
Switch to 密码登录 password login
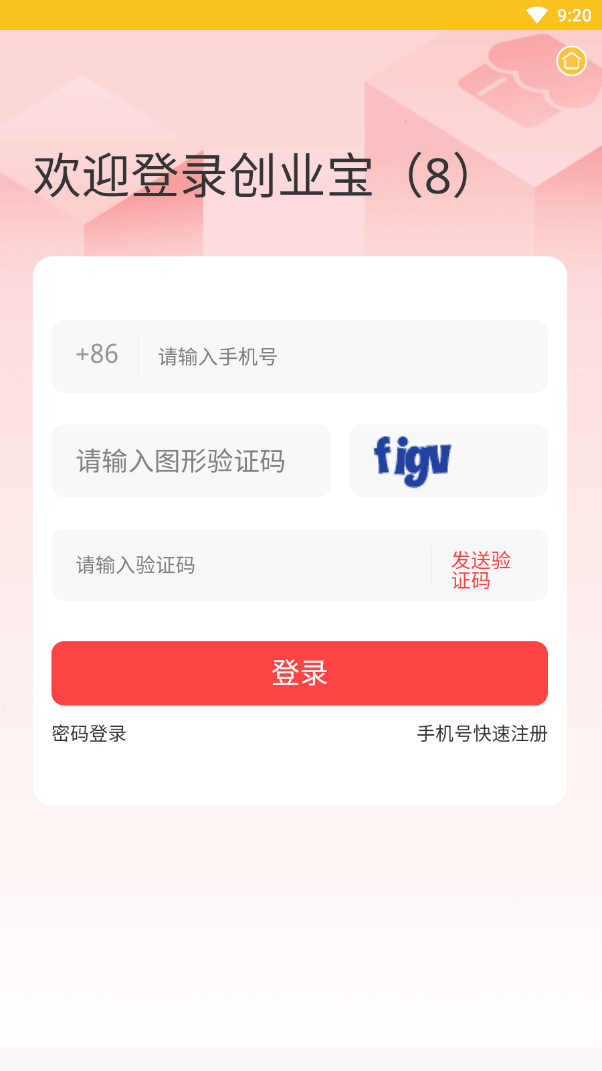(89, 734)
